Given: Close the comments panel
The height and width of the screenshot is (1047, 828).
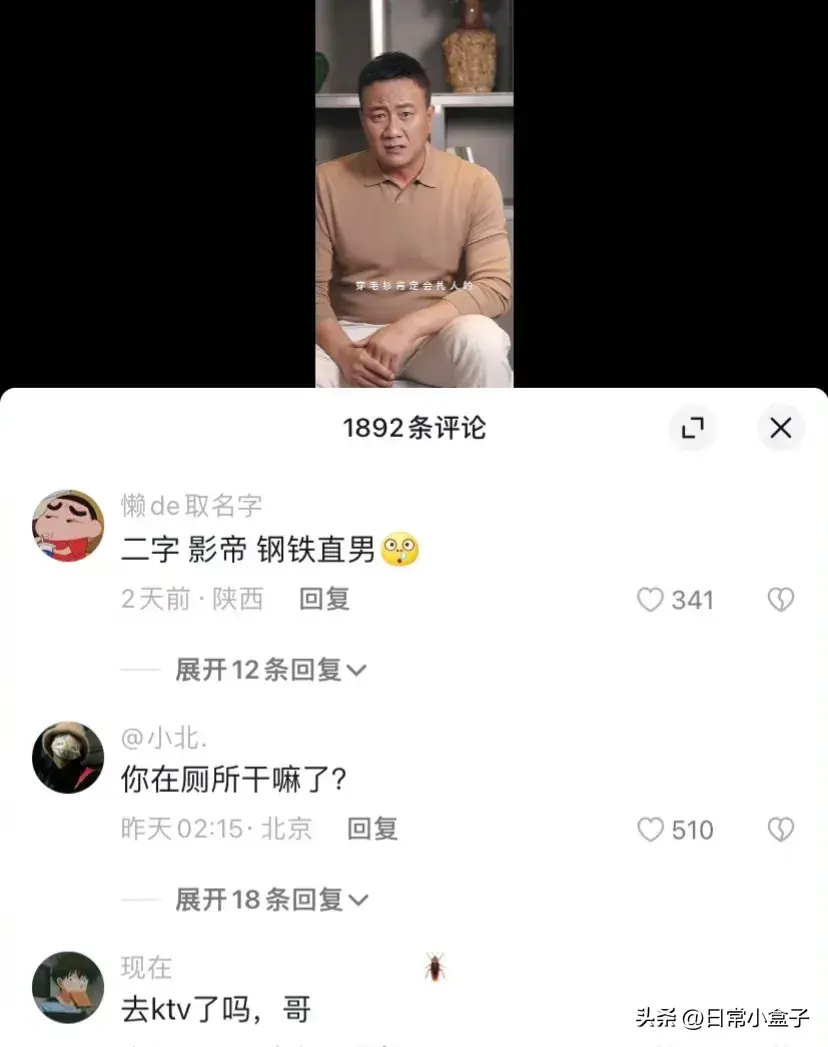Looking at the screenshot, I should 780,428.
